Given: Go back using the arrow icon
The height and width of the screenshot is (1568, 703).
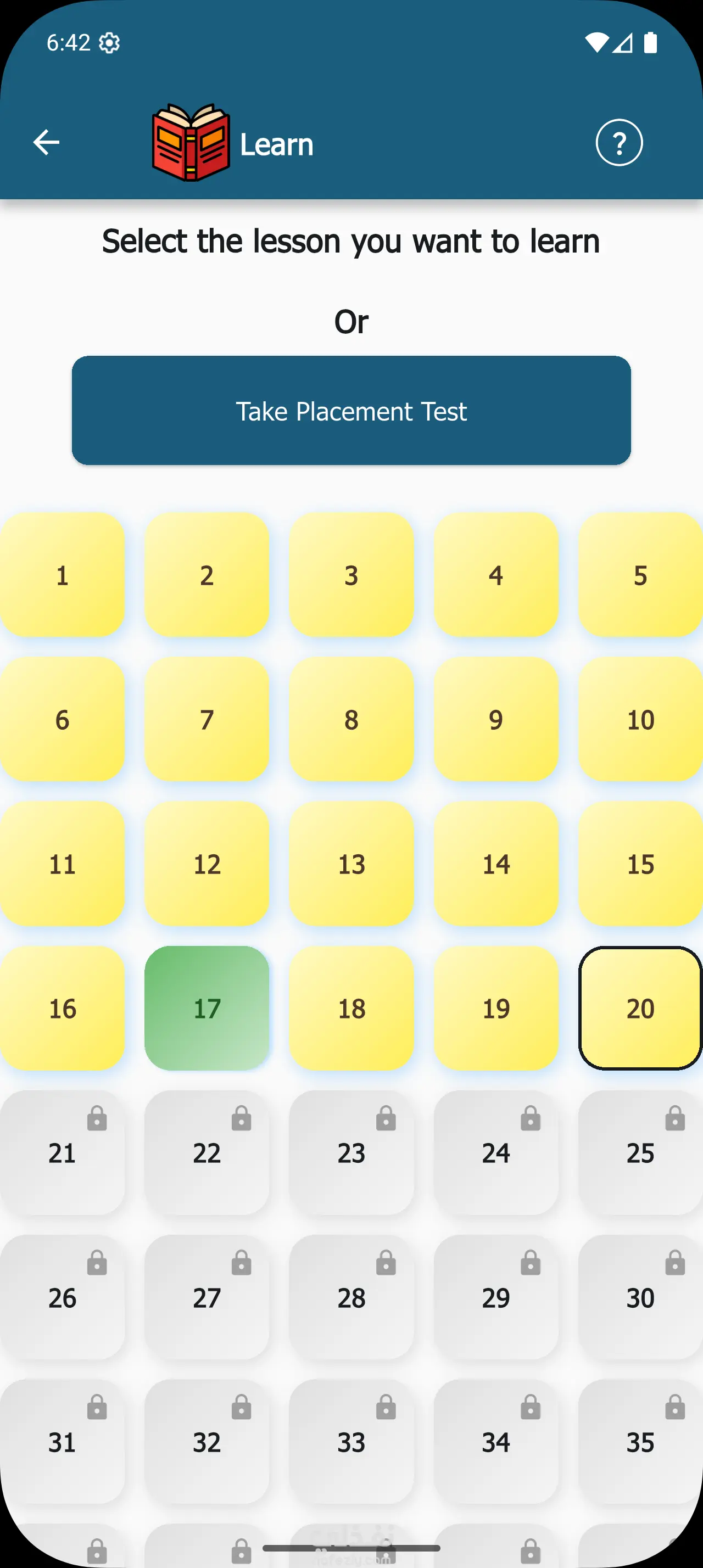Looking at the screenshot, I should [46, 142].
